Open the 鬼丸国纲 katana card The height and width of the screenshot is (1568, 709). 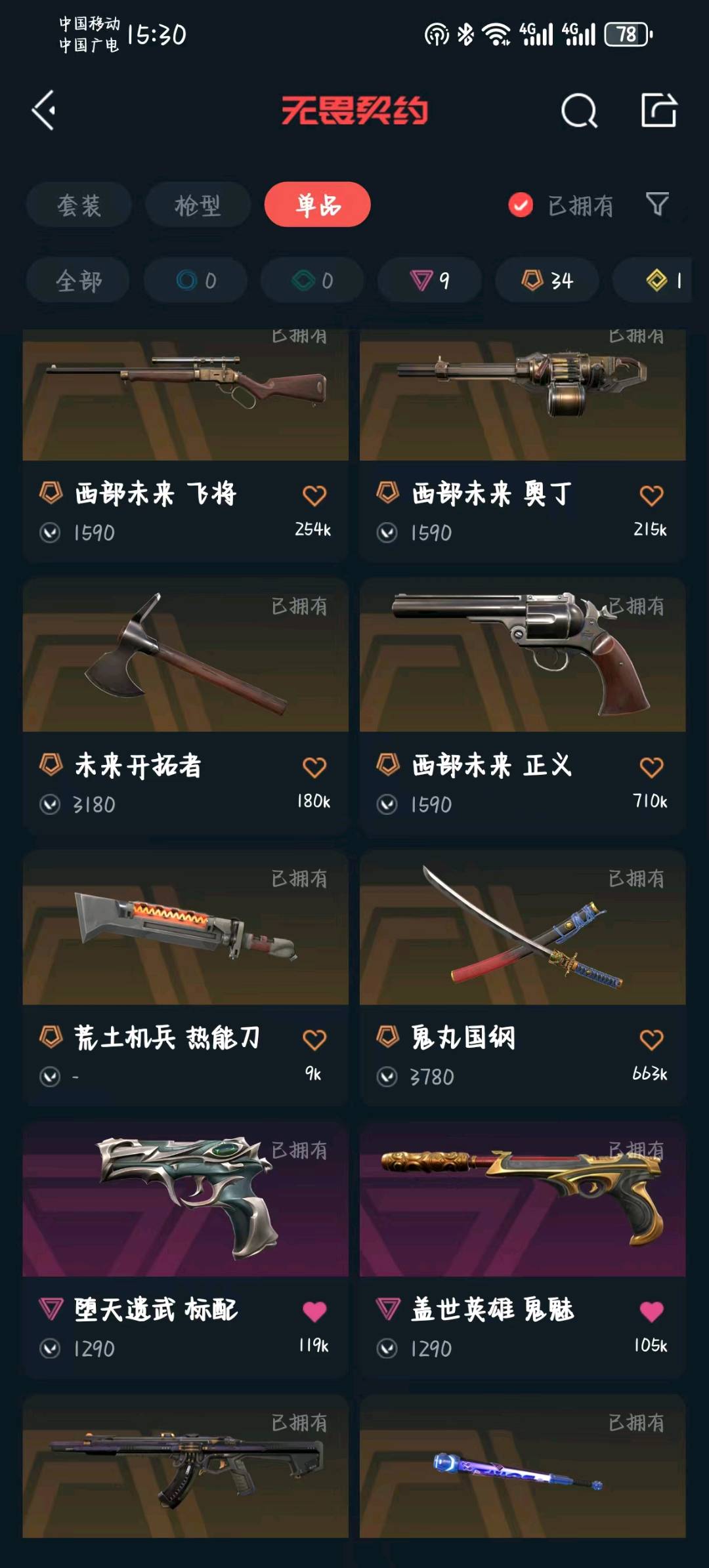(x=523, y=928)
